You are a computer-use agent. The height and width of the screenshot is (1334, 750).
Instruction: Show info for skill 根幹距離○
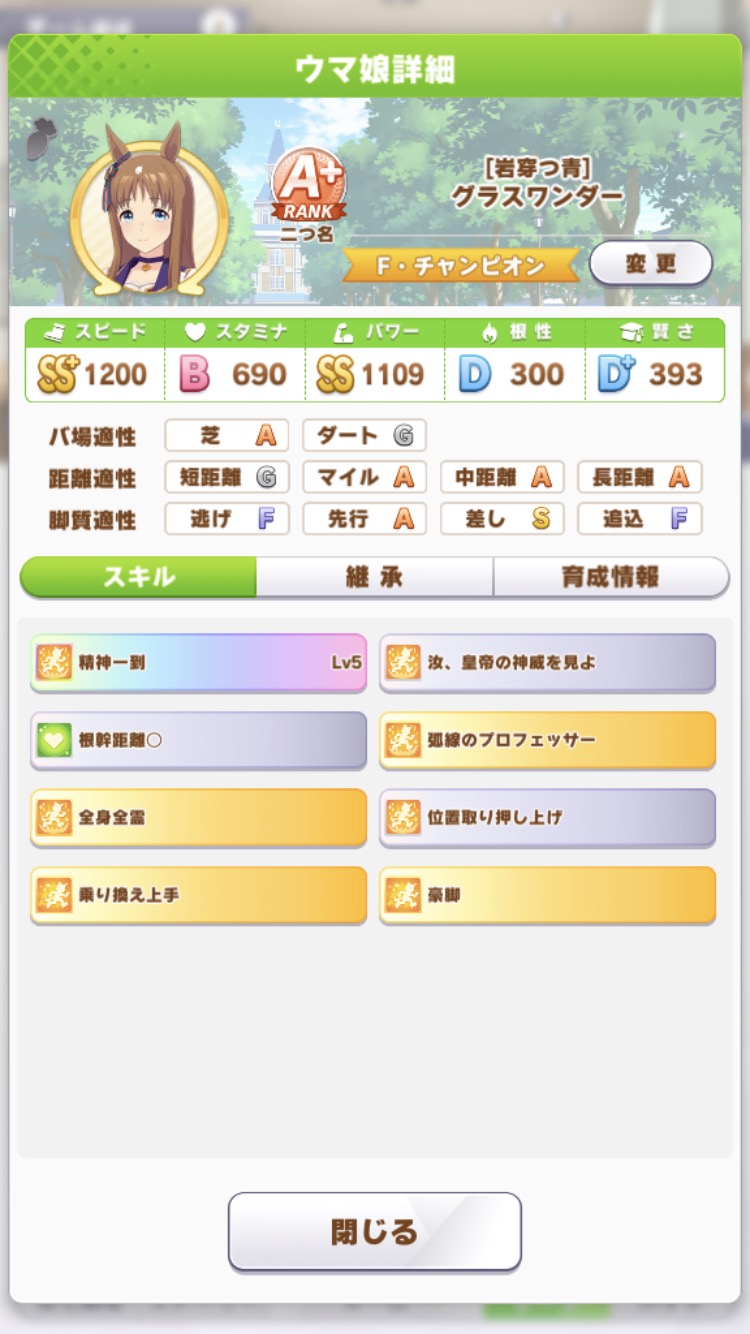(x=198, y=740)
